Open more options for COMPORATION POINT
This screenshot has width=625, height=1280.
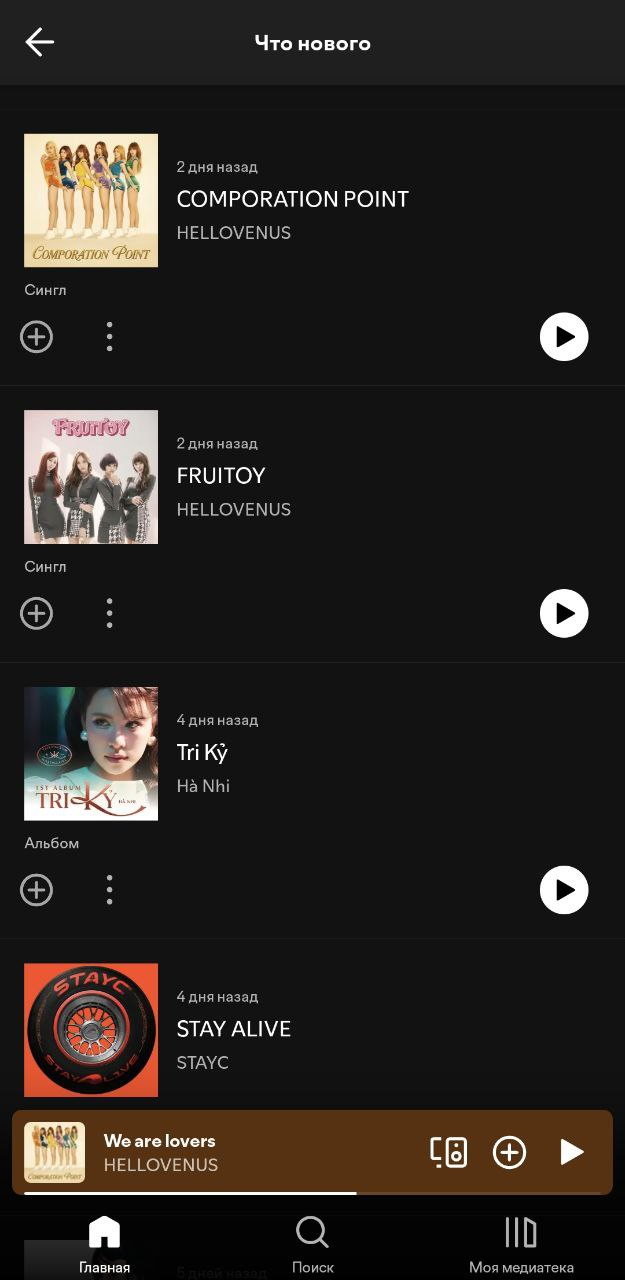click(110, 337)
